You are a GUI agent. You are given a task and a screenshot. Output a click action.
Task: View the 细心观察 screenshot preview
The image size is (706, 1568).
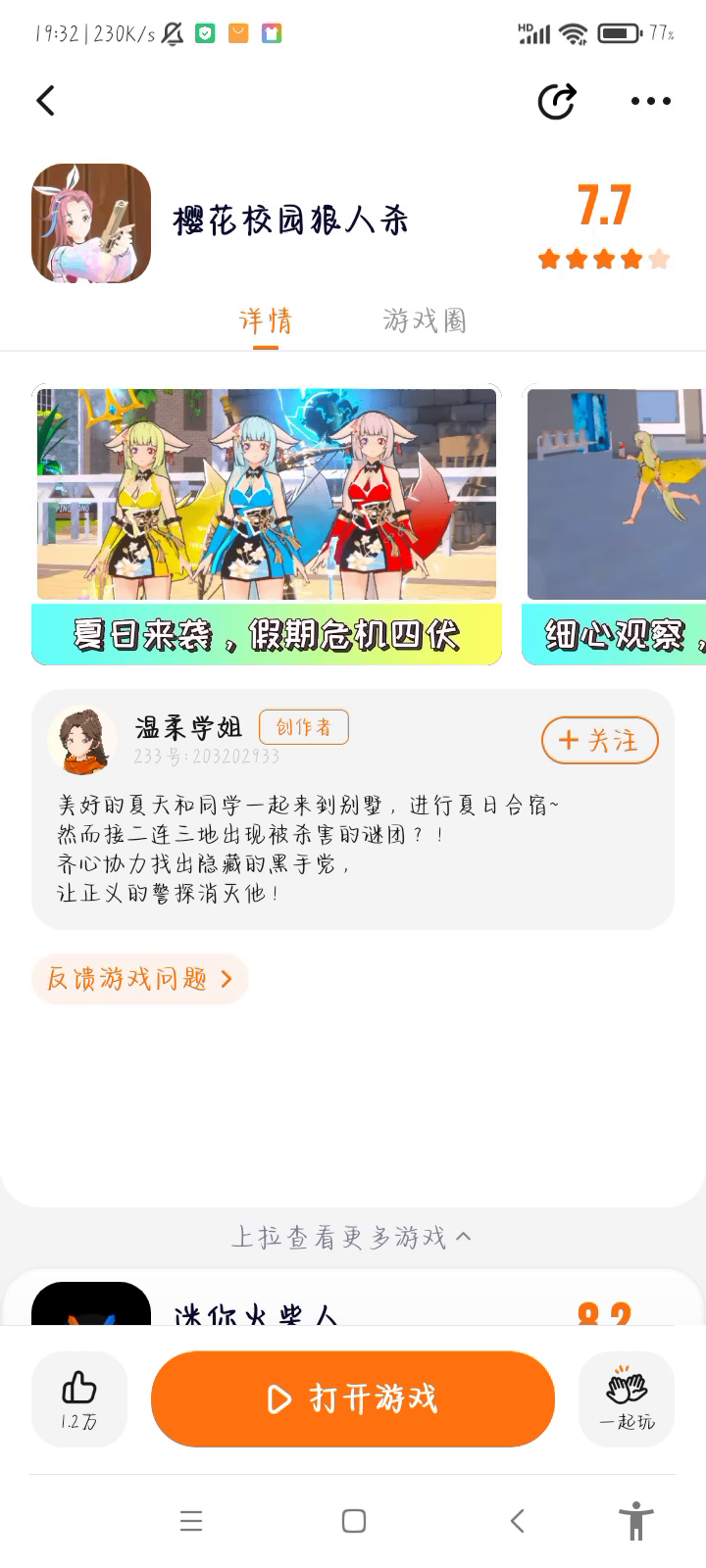pyautogui.click(x=616, y=524)
